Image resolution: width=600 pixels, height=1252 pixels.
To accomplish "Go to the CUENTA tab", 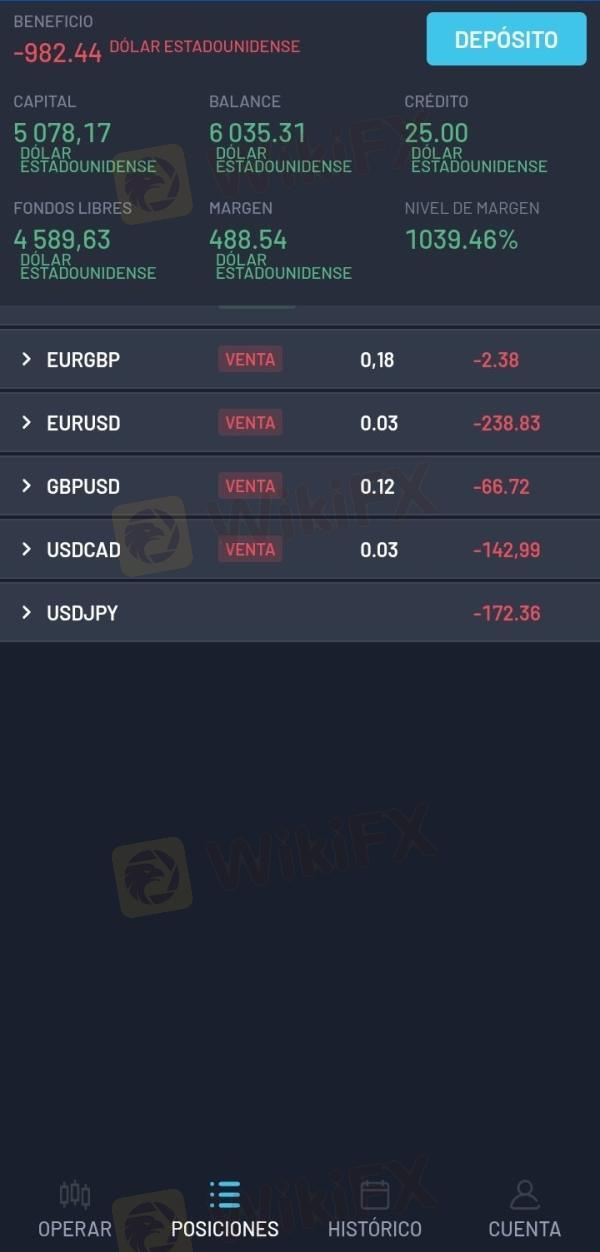I will (x=524, y=1210).
